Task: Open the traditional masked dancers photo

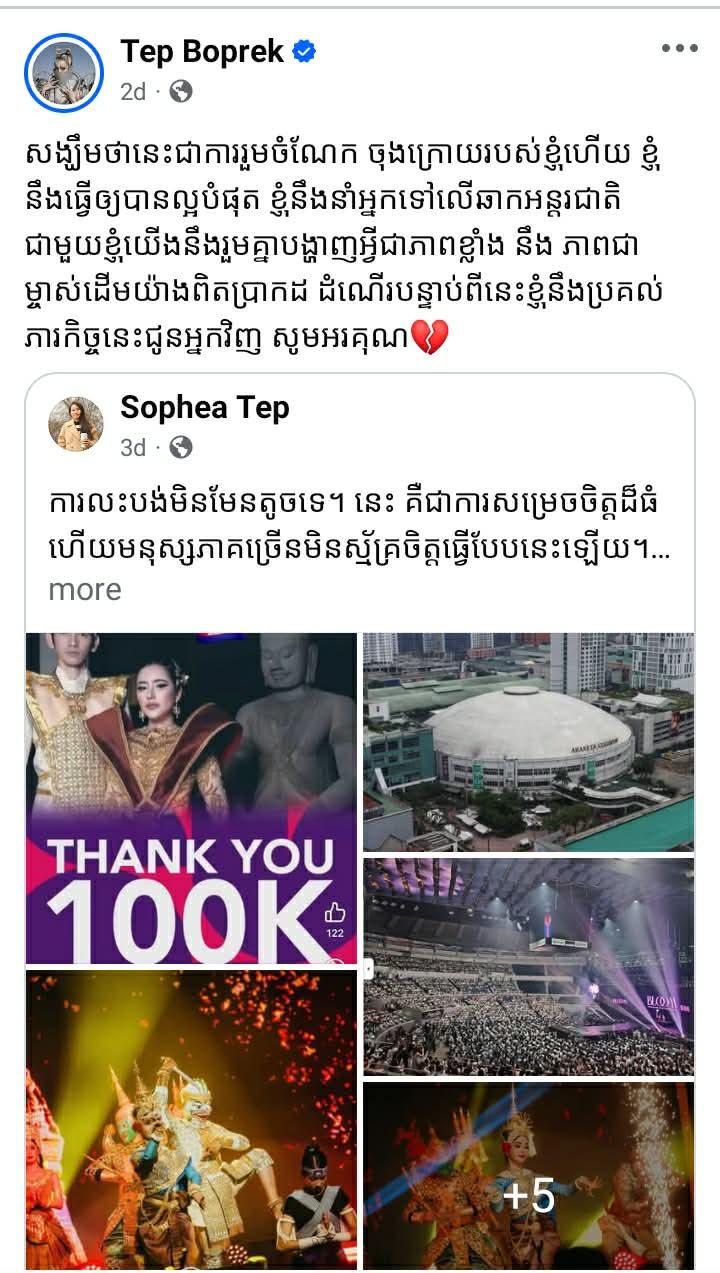Action: pos(190,1120)
